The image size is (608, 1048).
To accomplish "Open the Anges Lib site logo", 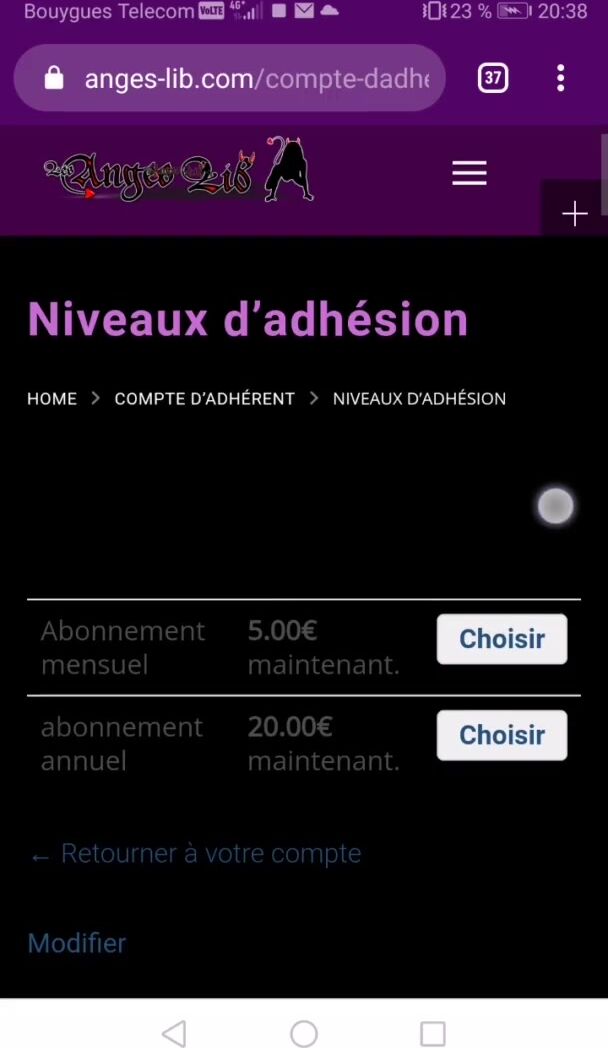I will [x=178, y=172].
